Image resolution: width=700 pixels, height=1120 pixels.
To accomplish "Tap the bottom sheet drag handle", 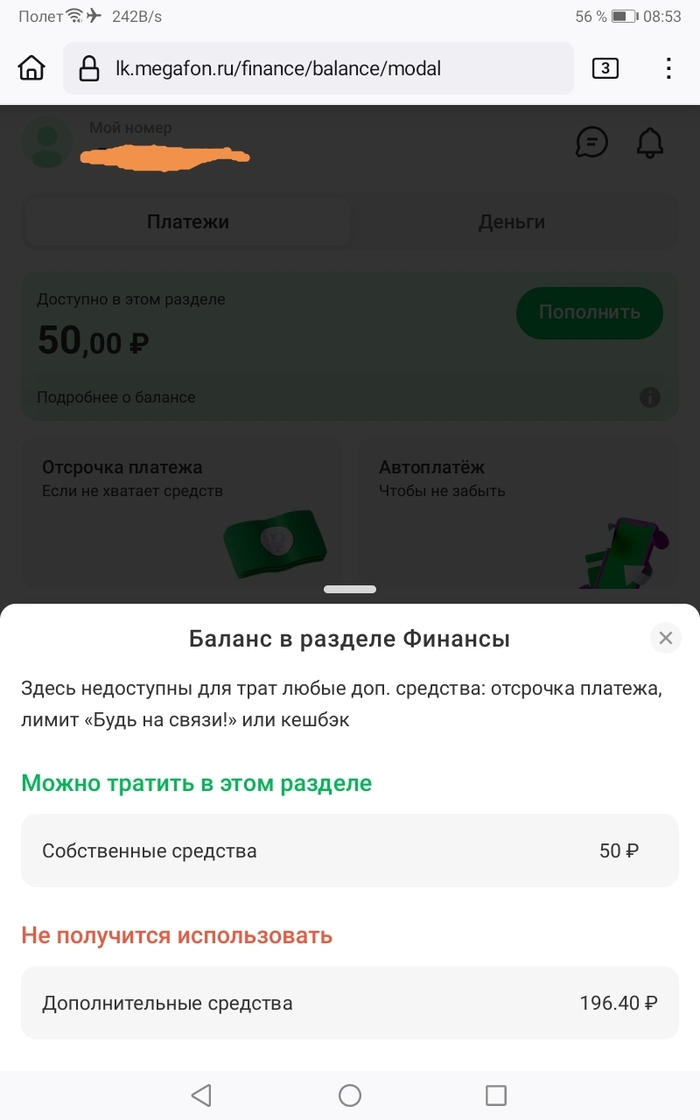I will pyautogui.click(x=350, y=590).
